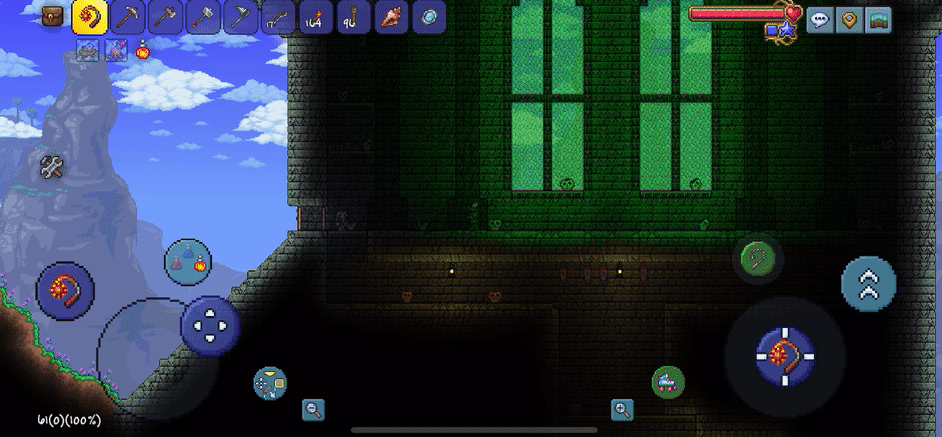Zoom out with the minus magnifier
This screenshot has height=437, width=942.
[313, 409]
